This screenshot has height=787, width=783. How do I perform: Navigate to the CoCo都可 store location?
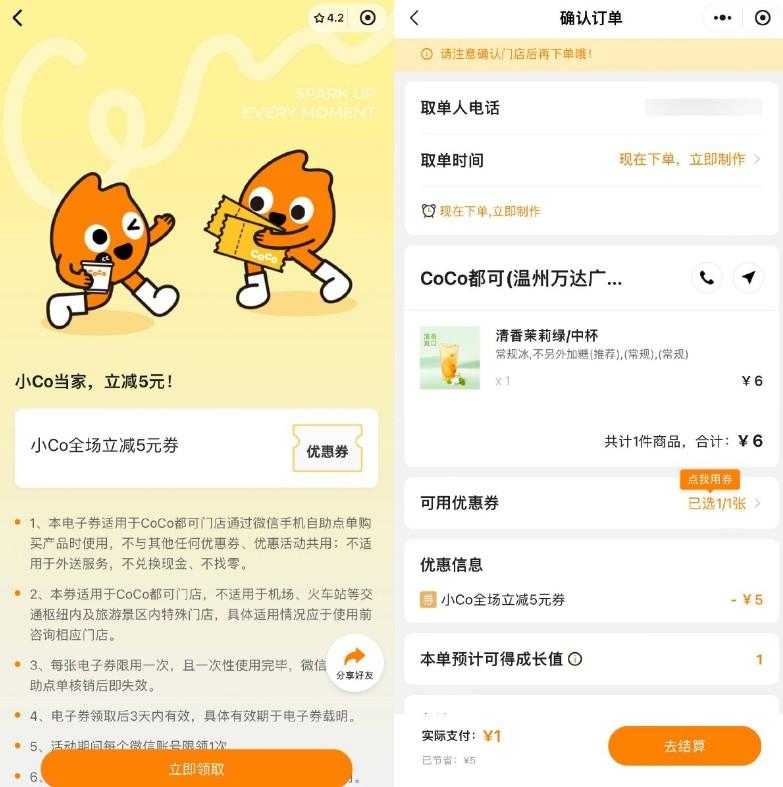(x=748, y=278)
